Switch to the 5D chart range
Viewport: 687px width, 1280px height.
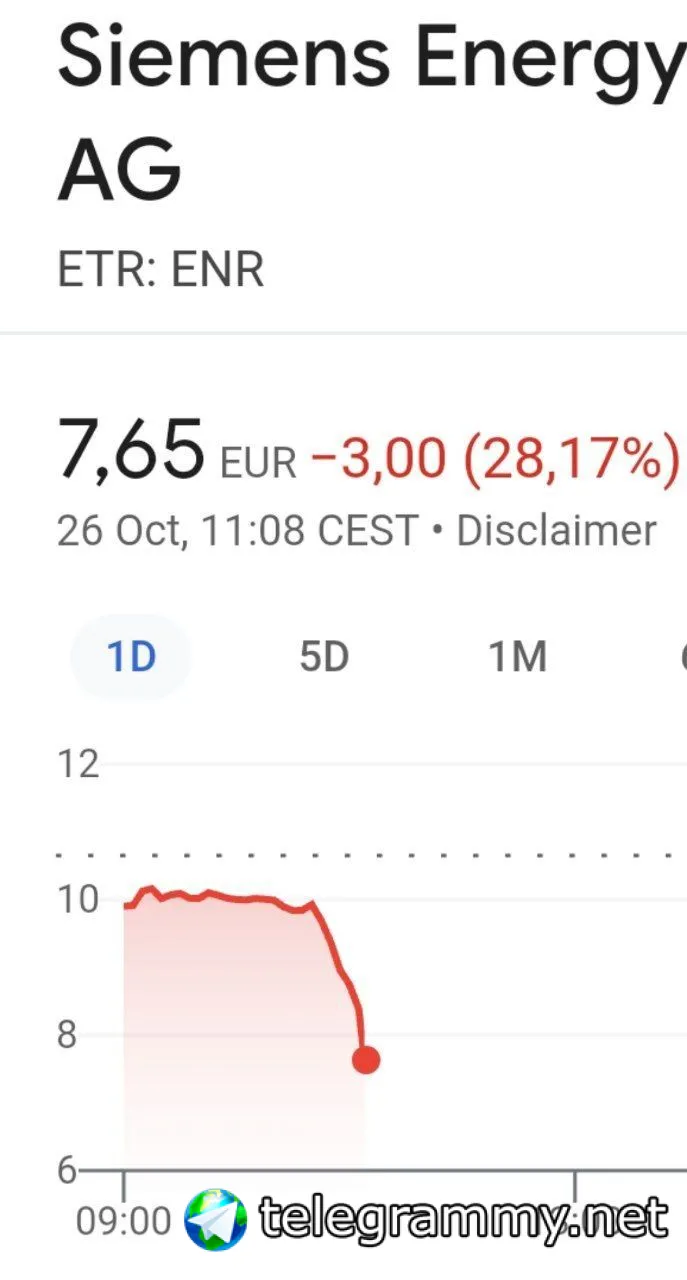point(324,657)
